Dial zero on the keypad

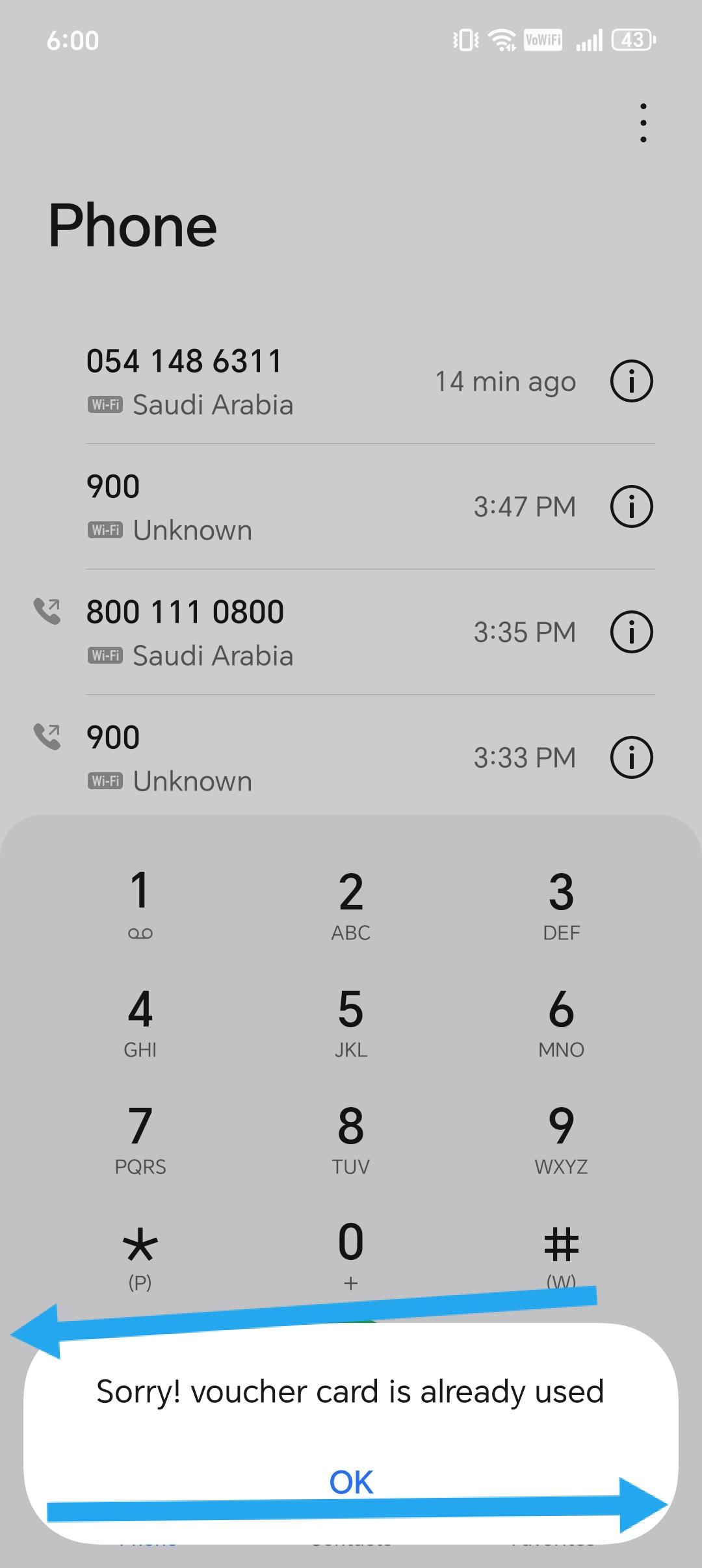tap(351, 1251)
